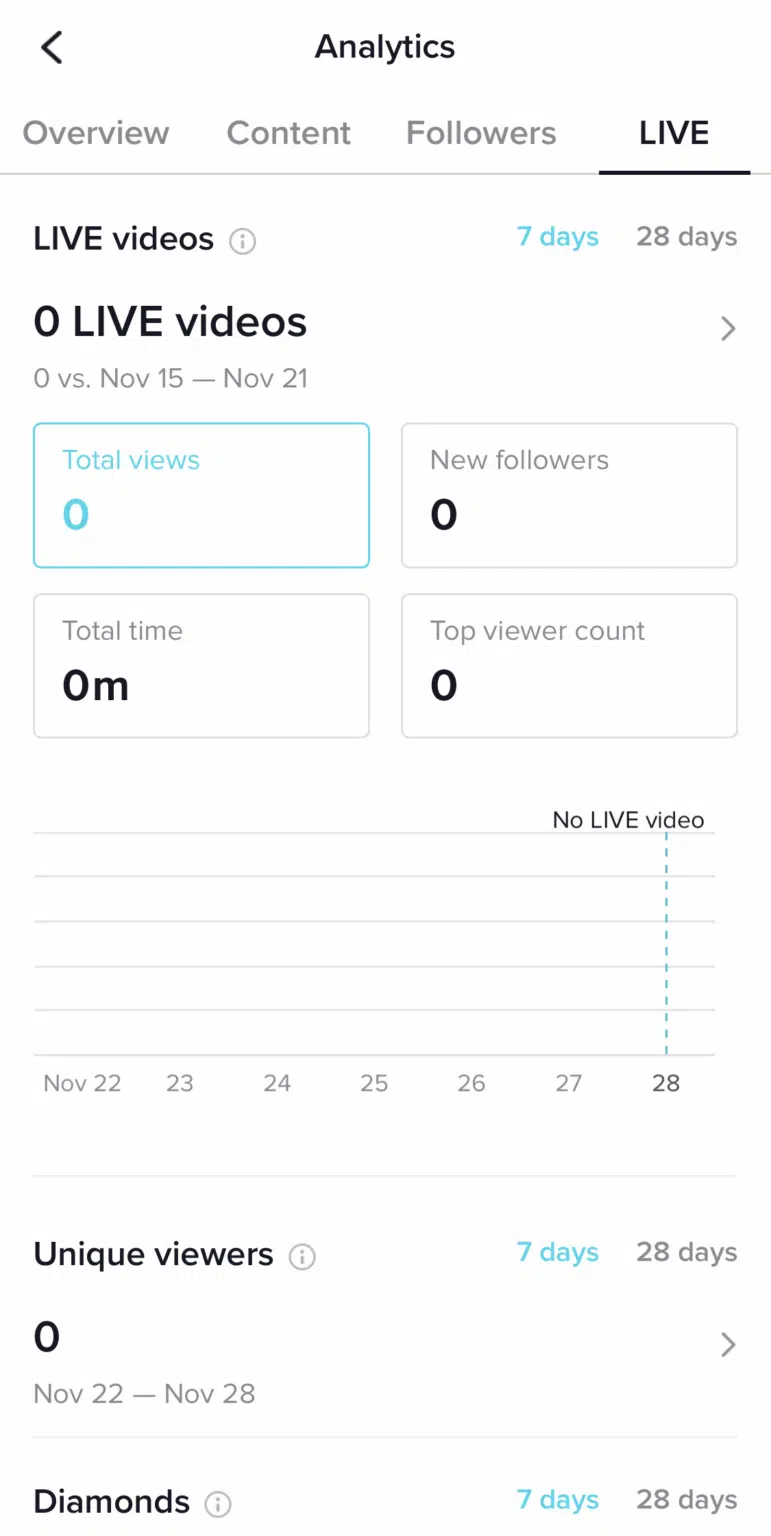Screen dimensions: 771x1536
Task: Switch to the Followers tab
Action: point(480,133)
